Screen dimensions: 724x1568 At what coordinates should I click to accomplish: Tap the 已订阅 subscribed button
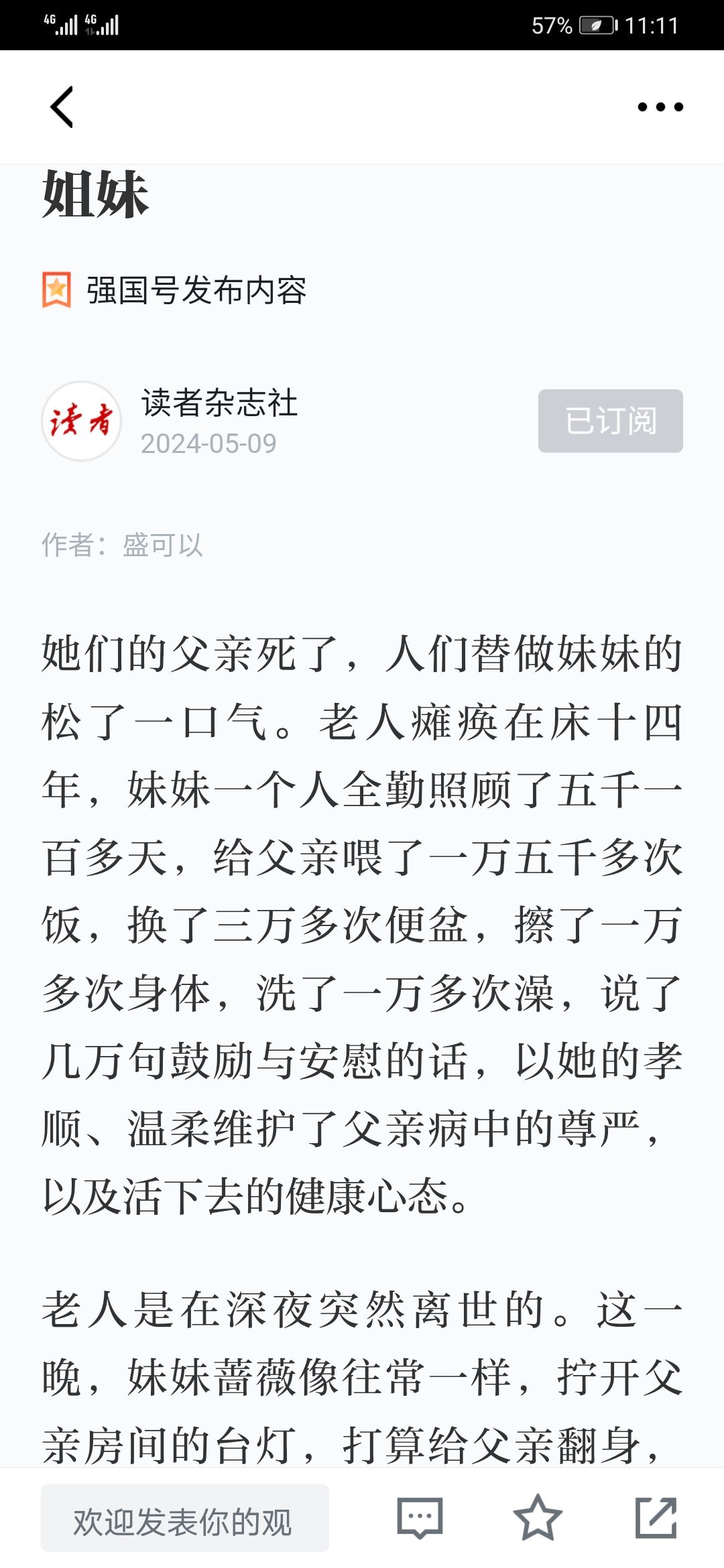611,421
